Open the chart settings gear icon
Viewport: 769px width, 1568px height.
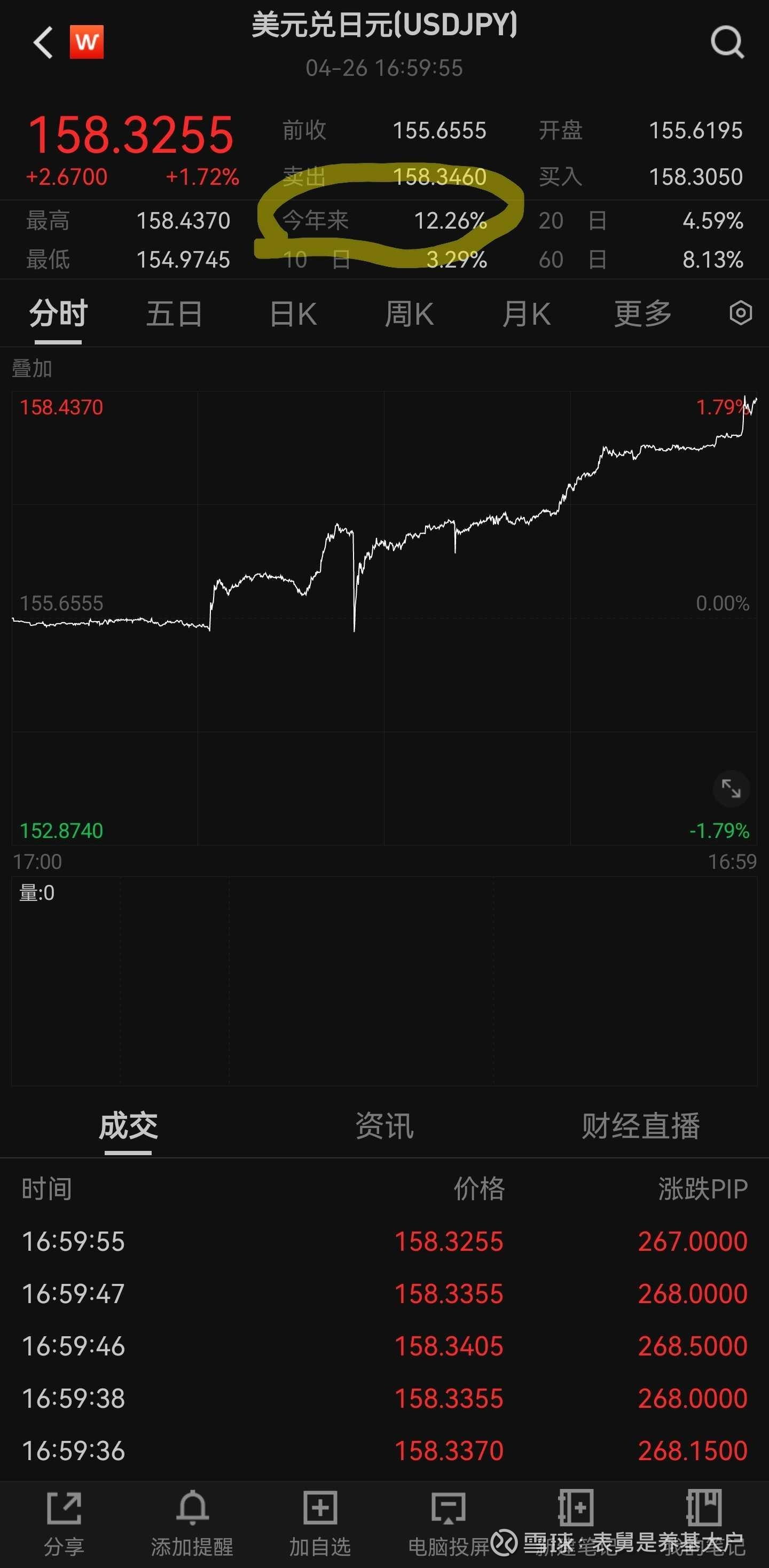[740, 314]
